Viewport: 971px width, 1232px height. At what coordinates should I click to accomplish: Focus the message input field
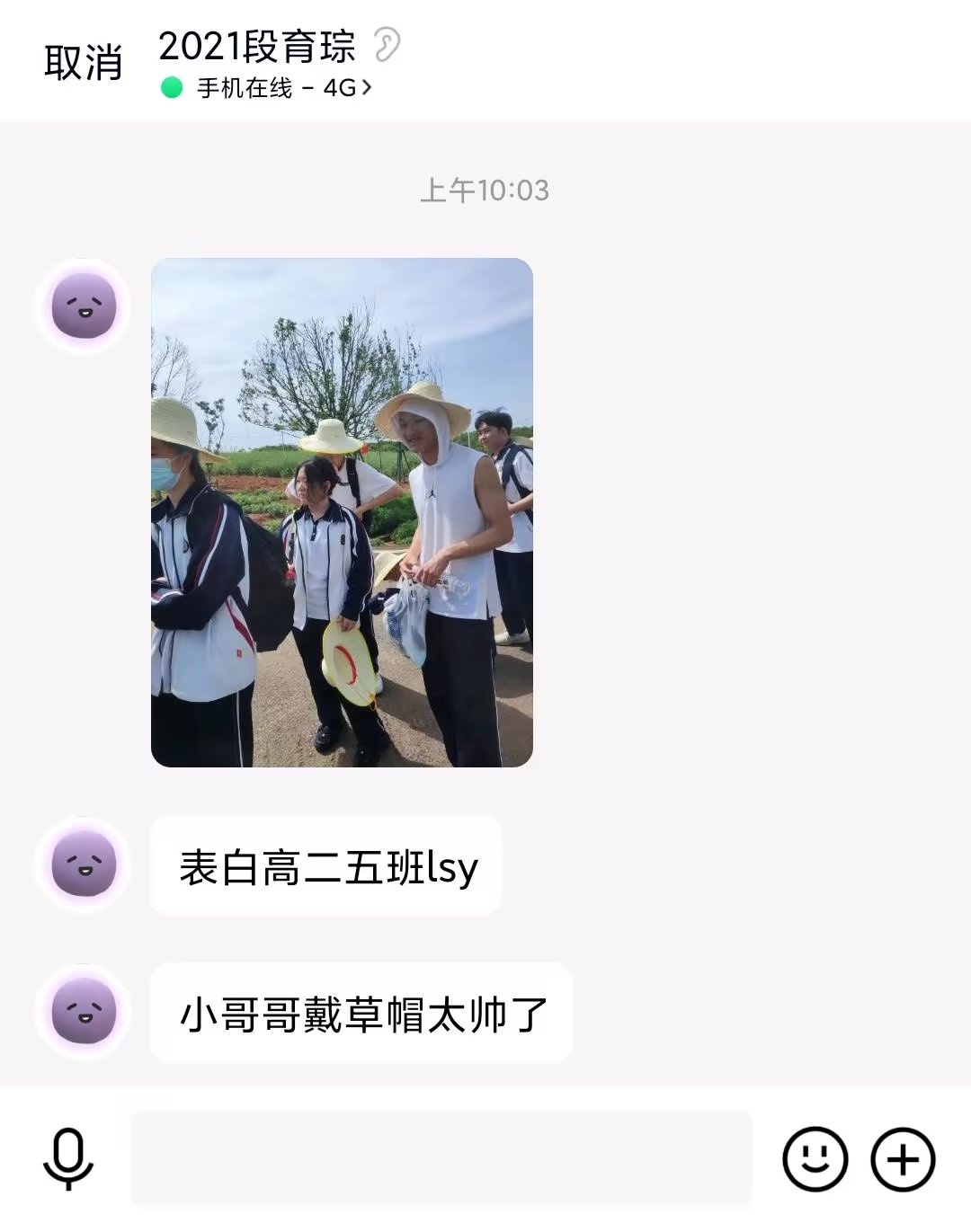[x=441, y=1158]
